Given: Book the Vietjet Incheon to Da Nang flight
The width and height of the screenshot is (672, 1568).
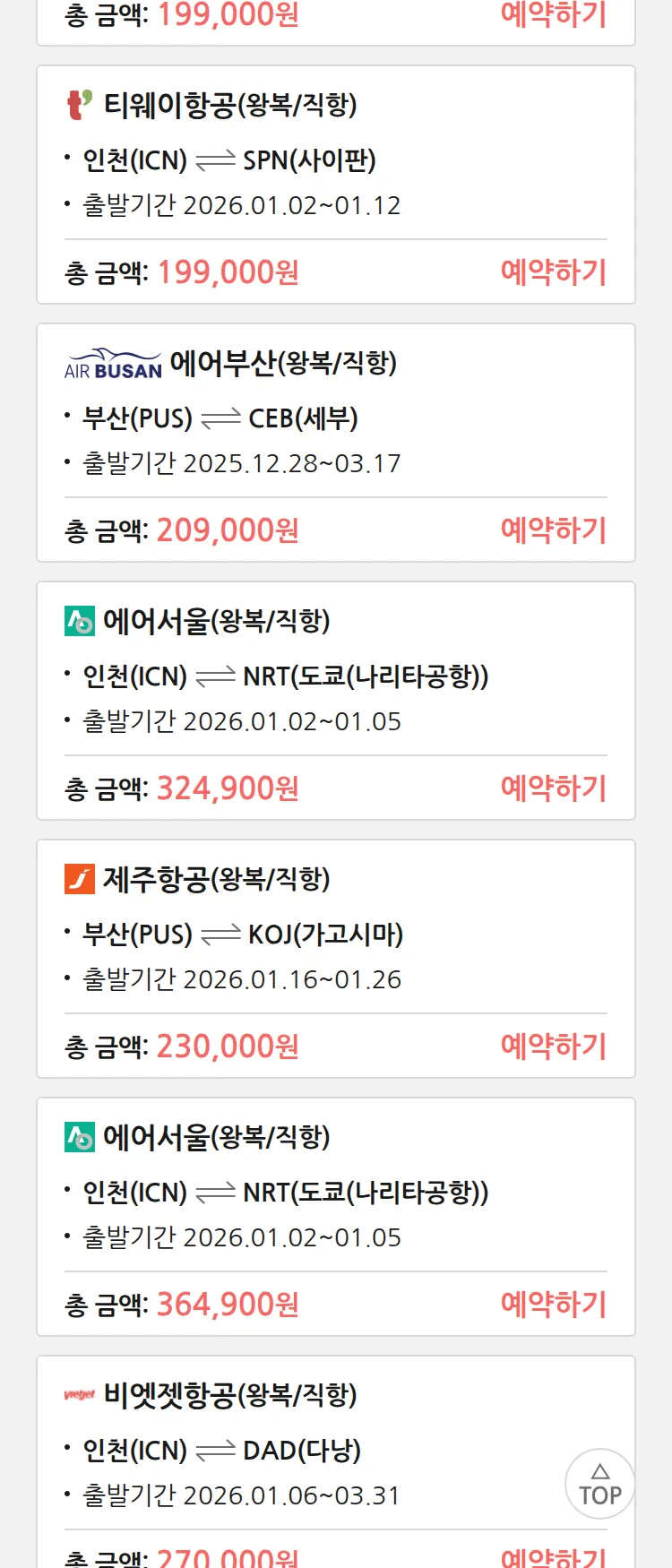Looking at the screenshot, I should click(x=553, y=1557).
